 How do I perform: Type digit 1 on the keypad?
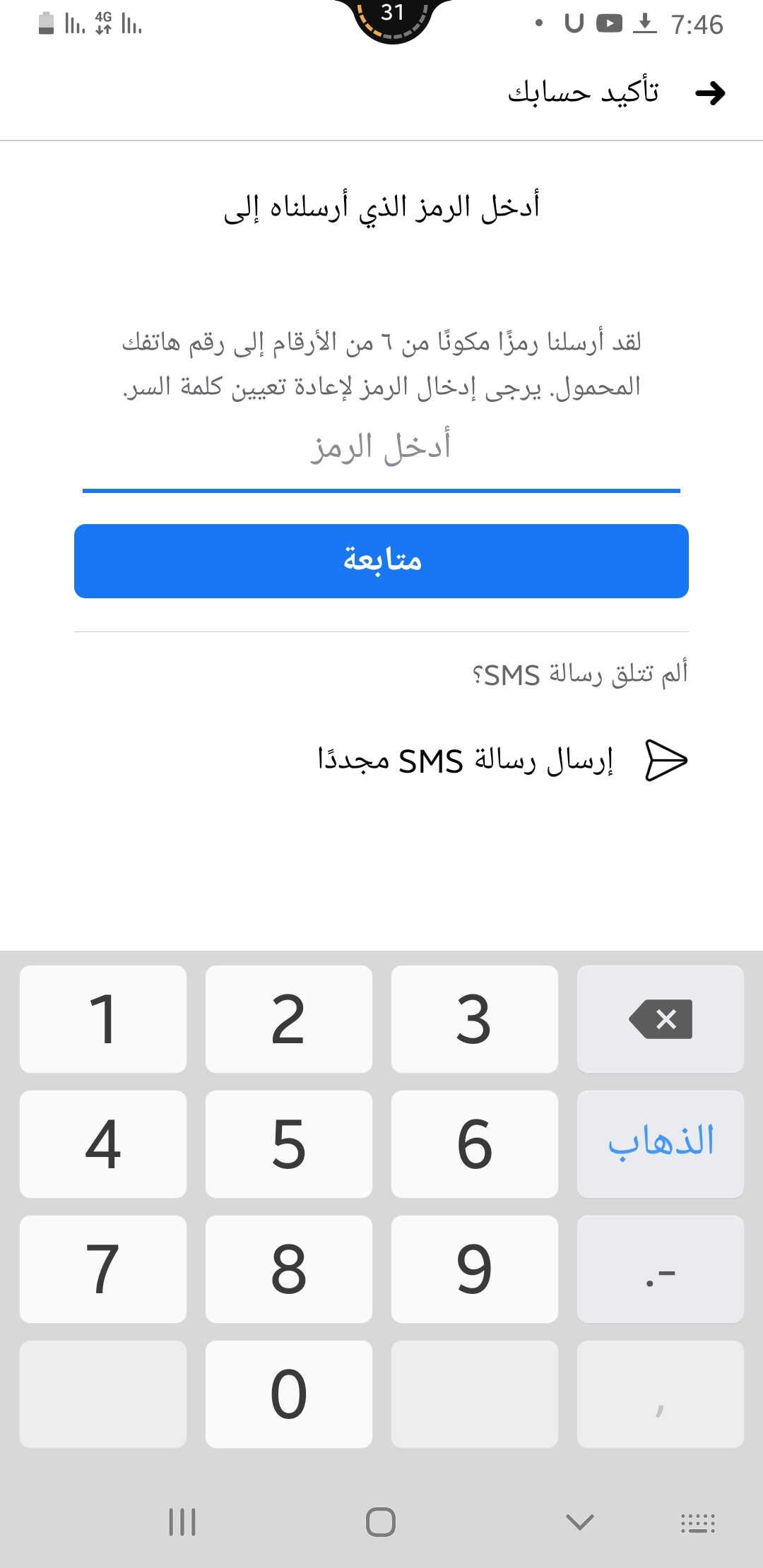[103, 1019]
